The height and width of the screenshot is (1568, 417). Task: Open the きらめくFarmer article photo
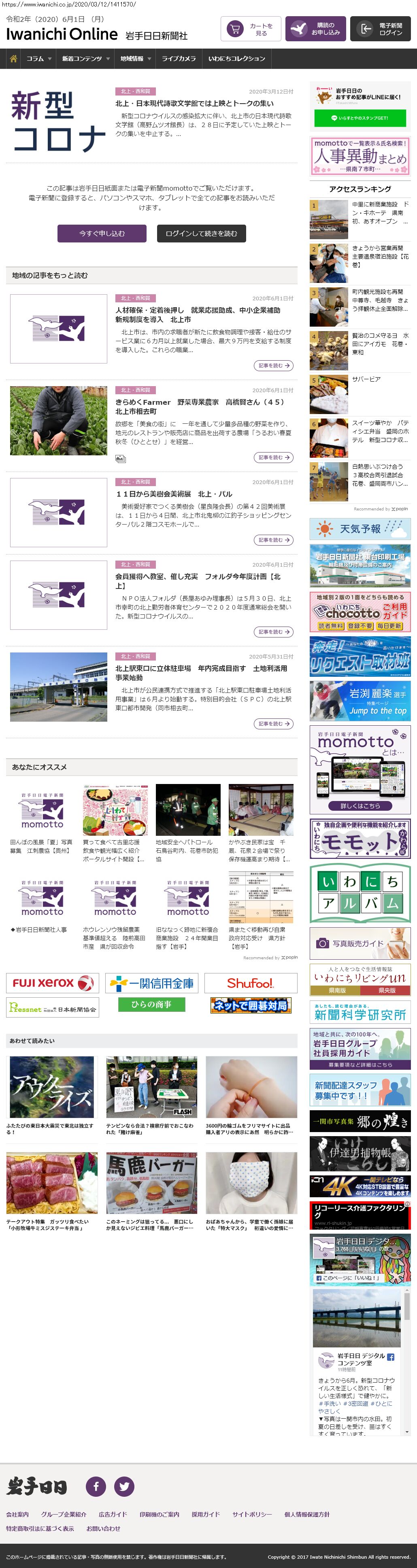58,421
